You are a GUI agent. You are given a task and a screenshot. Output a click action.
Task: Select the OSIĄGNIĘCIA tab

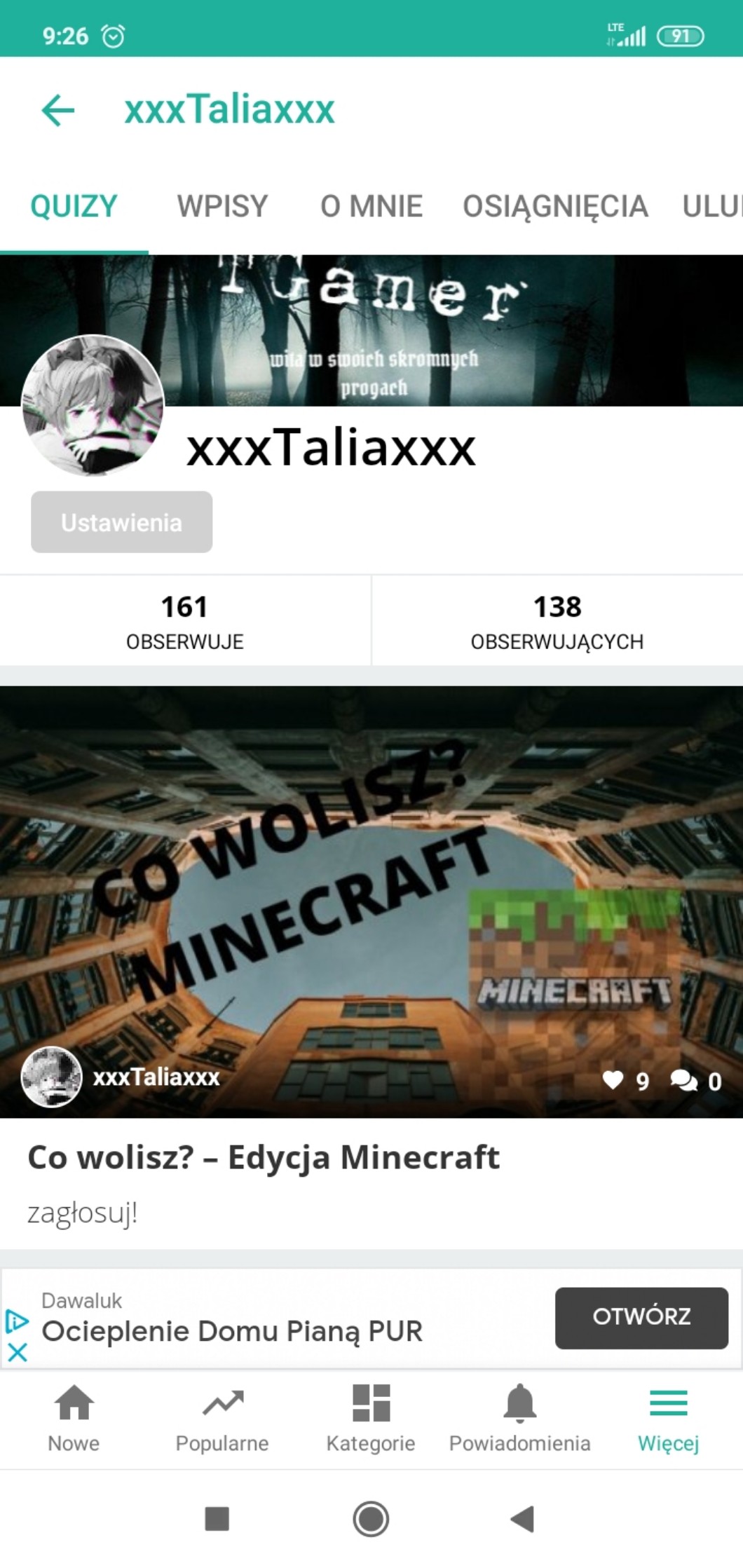[555, 206]
